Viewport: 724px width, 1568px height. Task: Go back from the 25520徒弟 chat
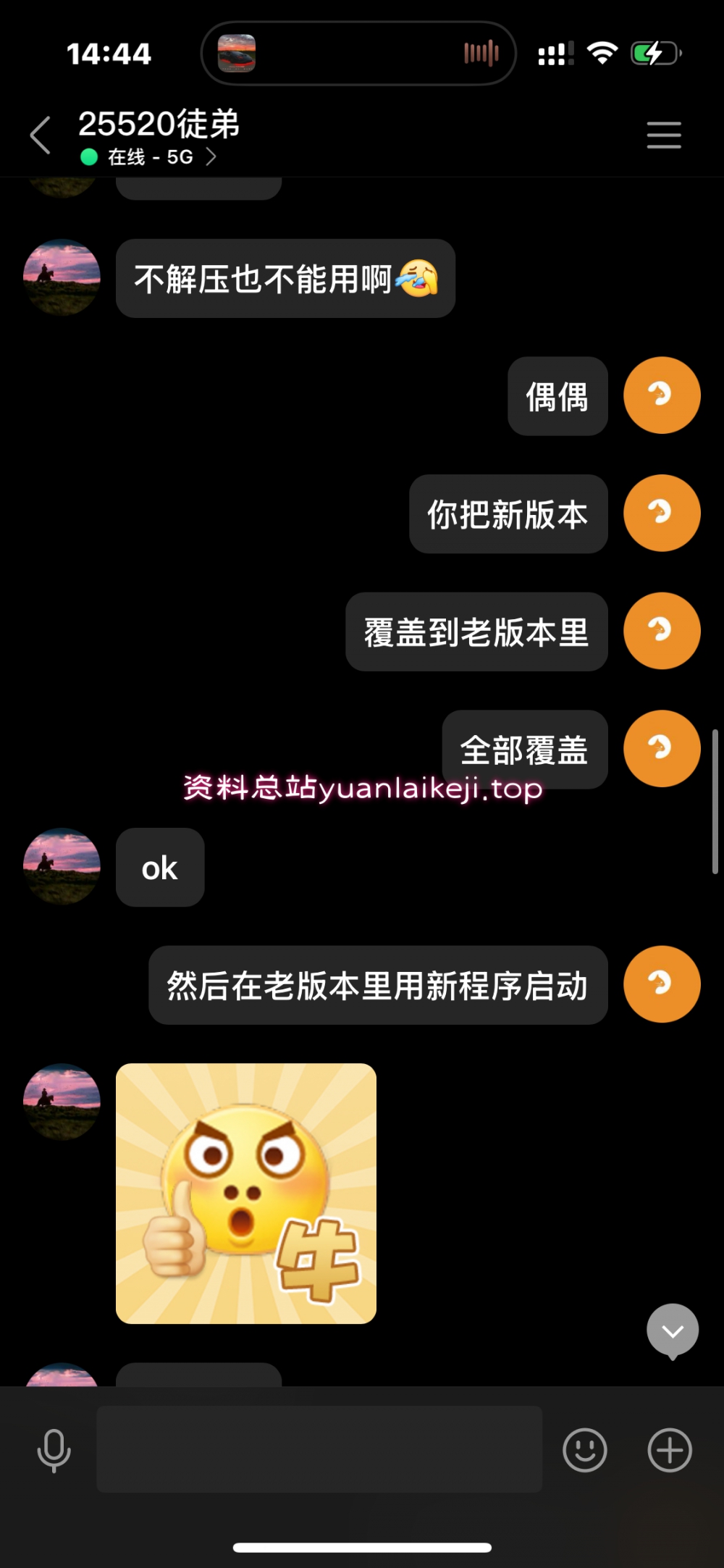click(41, 135)
